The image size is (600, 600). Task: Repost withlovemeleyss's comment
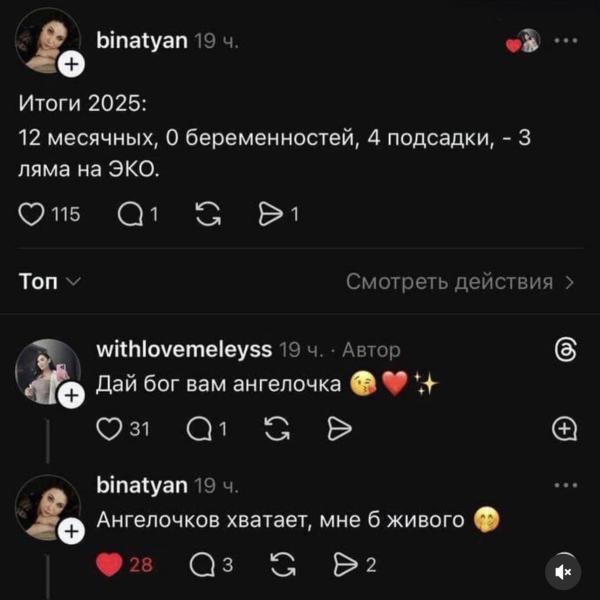pos(277,429)
